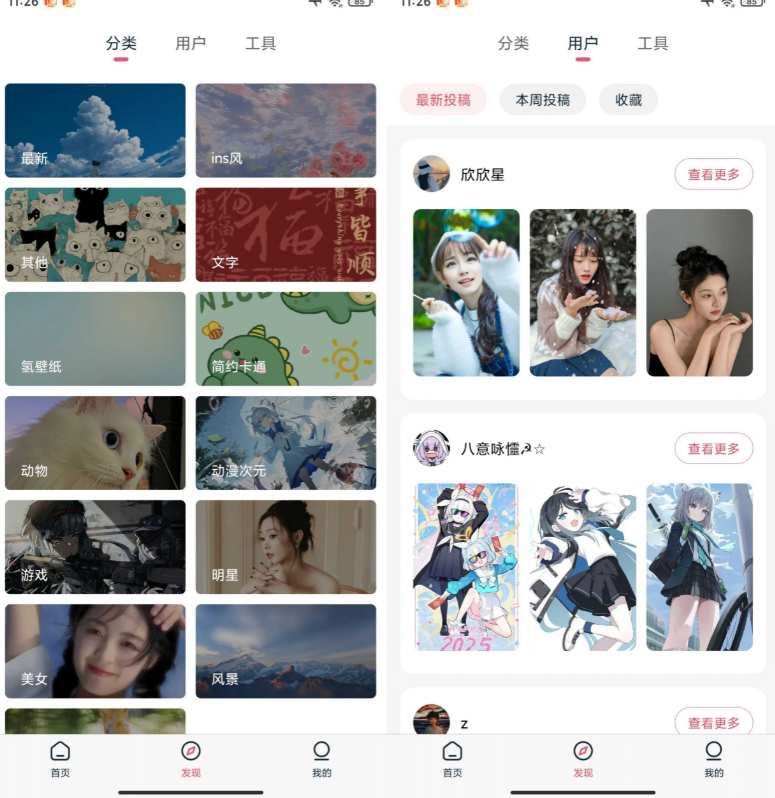
Task: Select the 美女 category tile
Action: pos(95,650)
